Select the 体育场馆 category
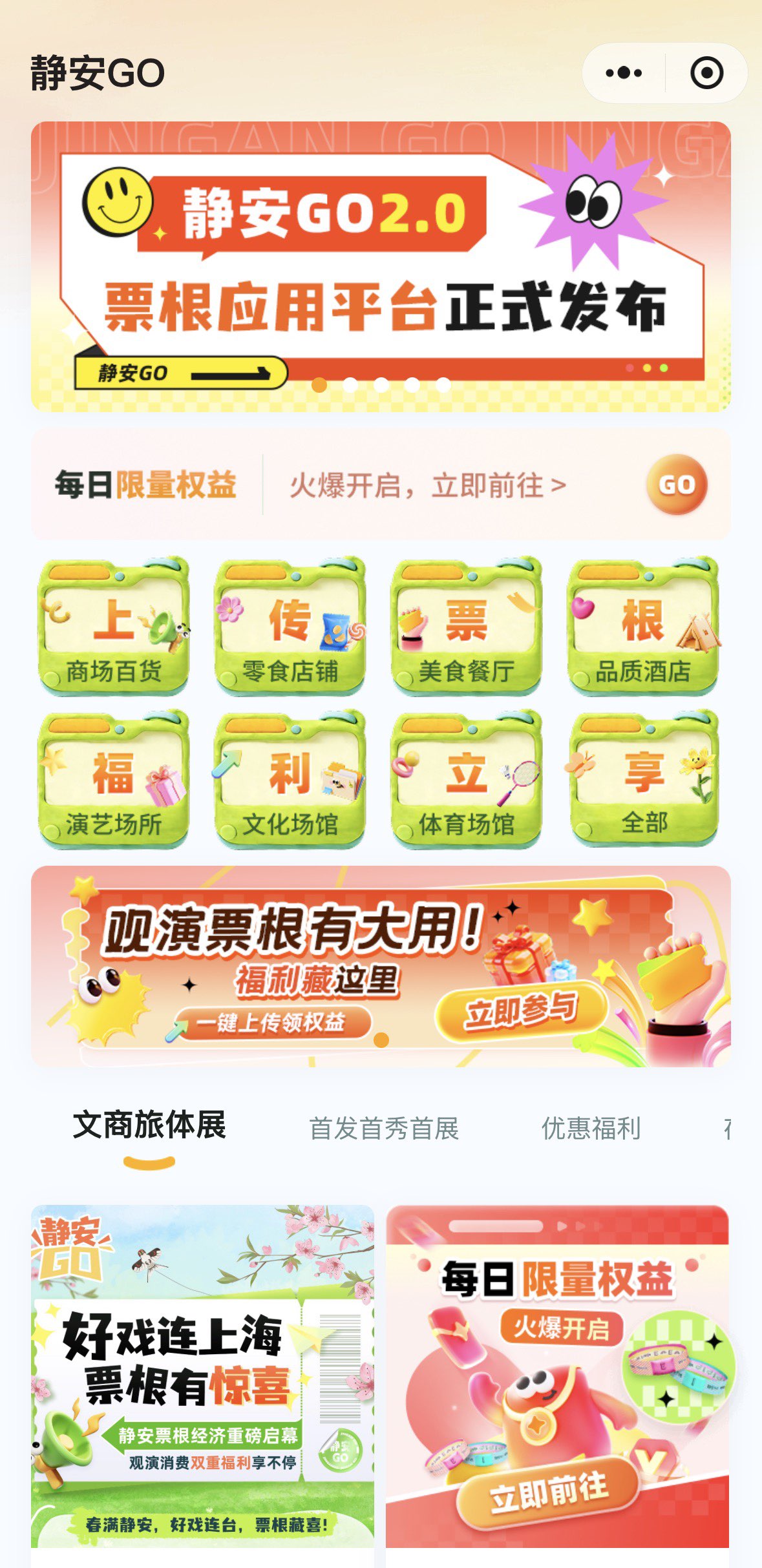This screenshot has height=1568, width=762. click(467, 779)
